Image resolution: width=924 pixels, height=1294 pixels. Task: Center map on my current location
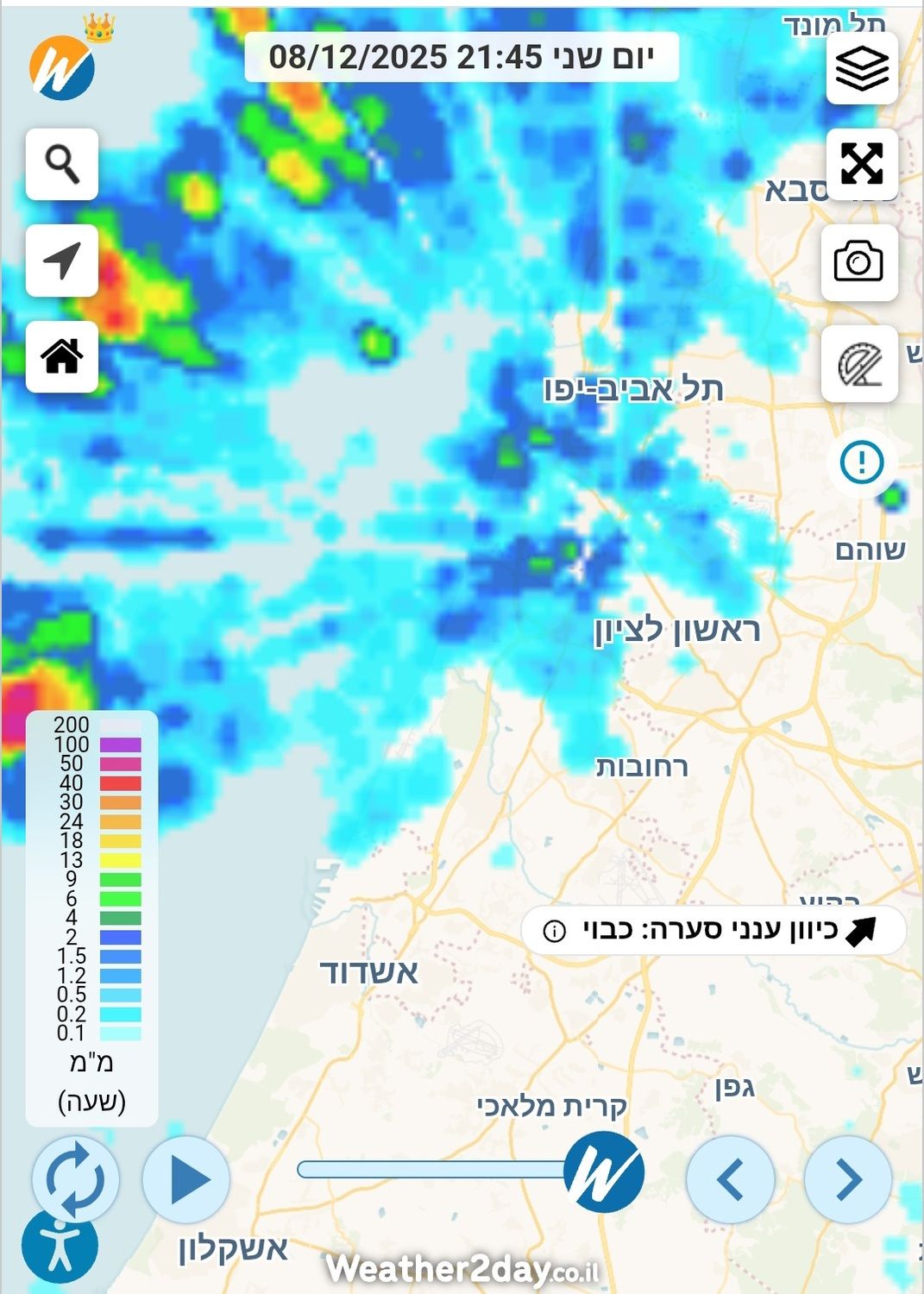(62, 261)
